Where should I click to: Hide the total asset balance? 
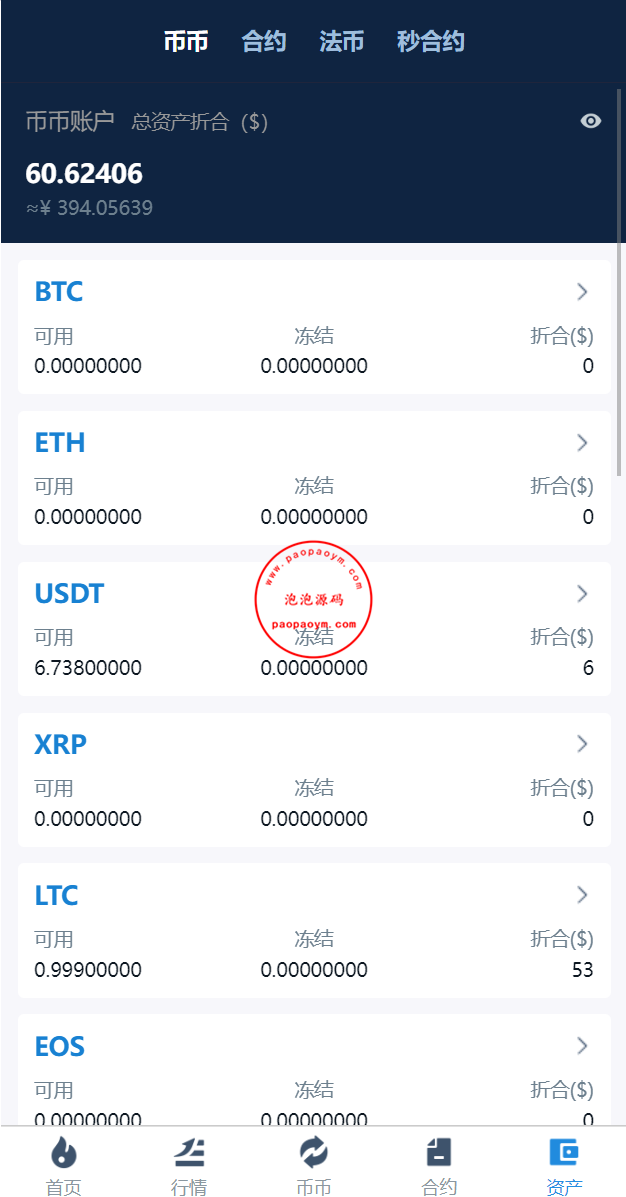pyautogui.click(x=591, y=121)
